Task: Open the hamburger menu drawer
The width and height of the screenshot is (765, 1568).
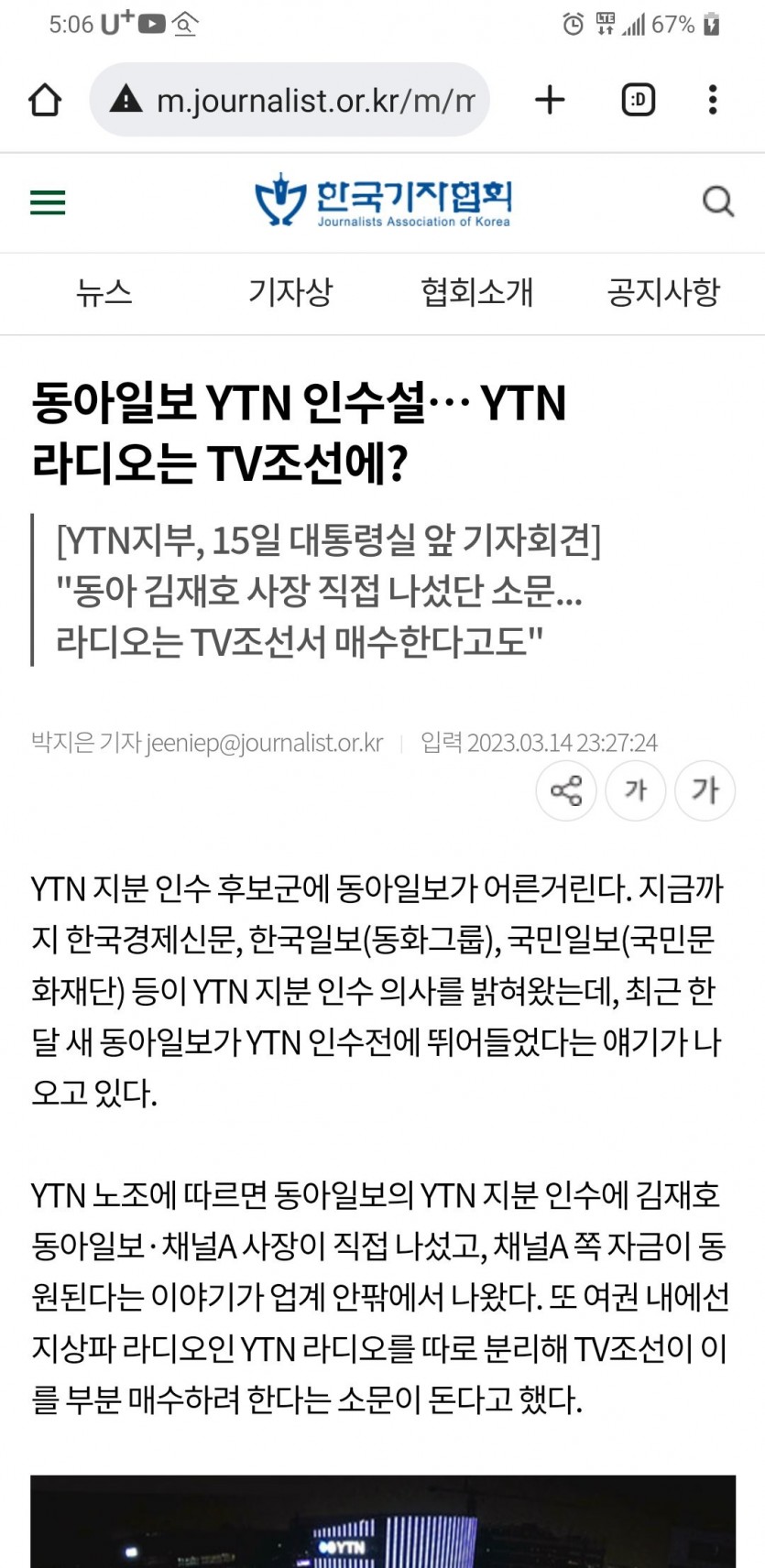Action: point(48,202)
